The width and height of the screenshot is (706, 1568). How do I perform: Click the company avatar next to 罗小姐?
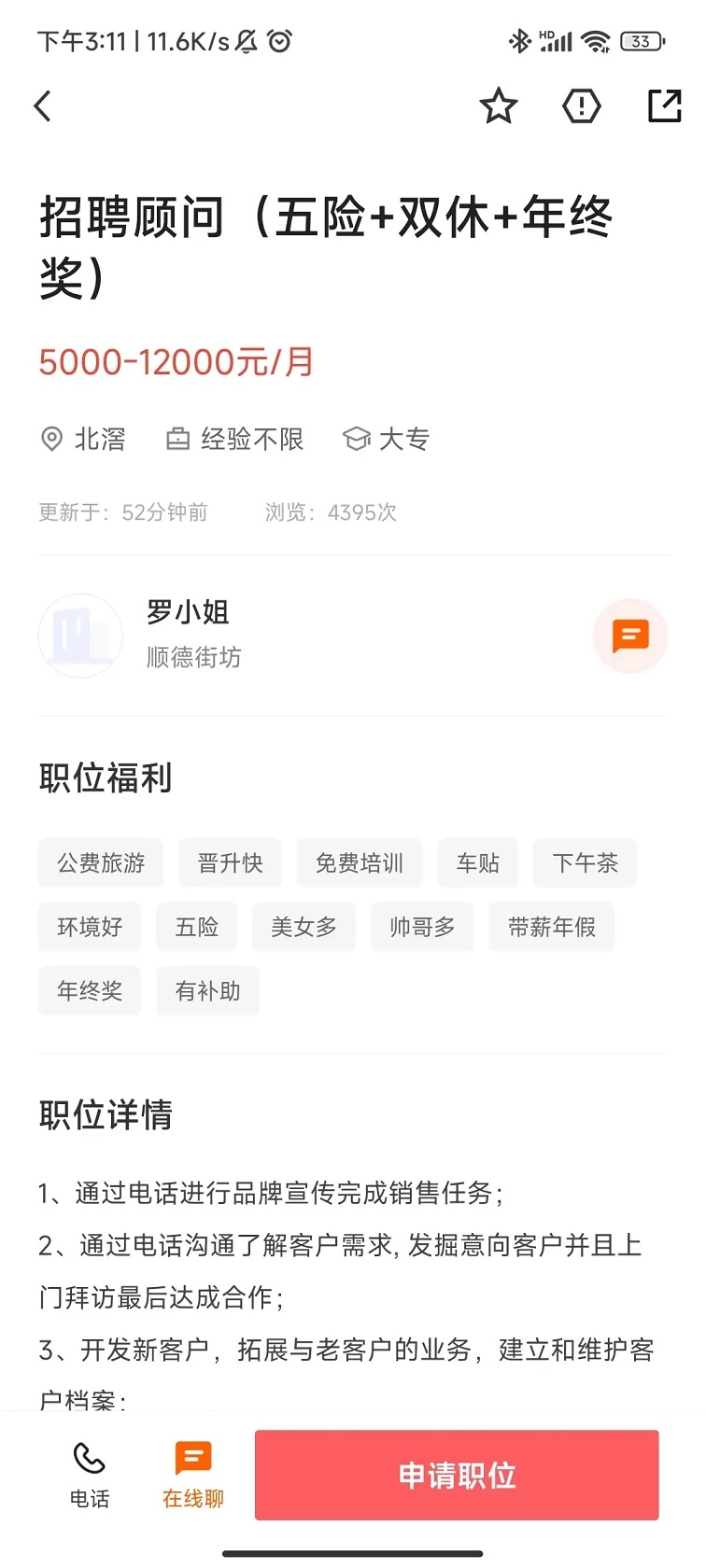[80, 636]
